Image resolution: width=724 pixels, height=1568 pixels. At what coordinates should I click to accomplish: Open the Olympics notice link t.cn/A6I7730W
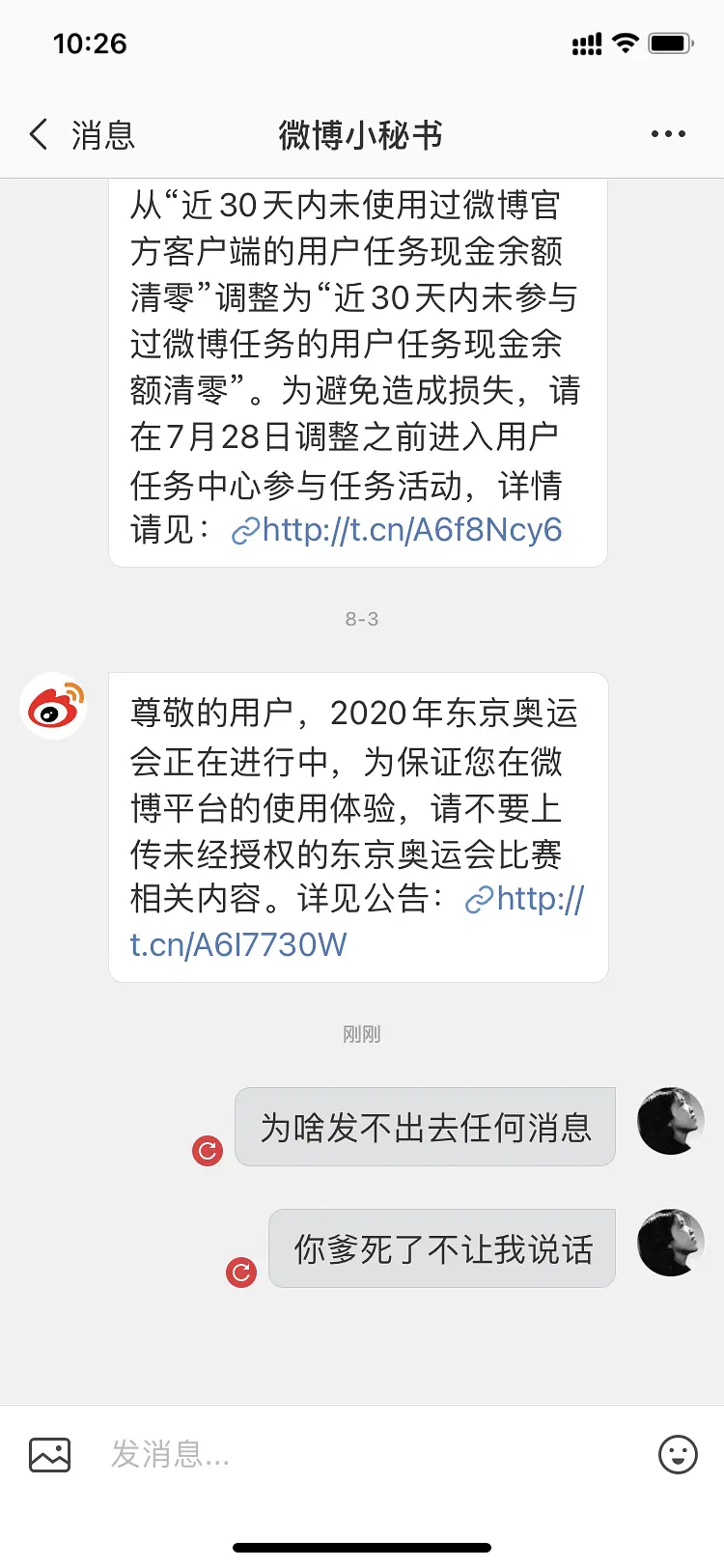pos(237,944)
